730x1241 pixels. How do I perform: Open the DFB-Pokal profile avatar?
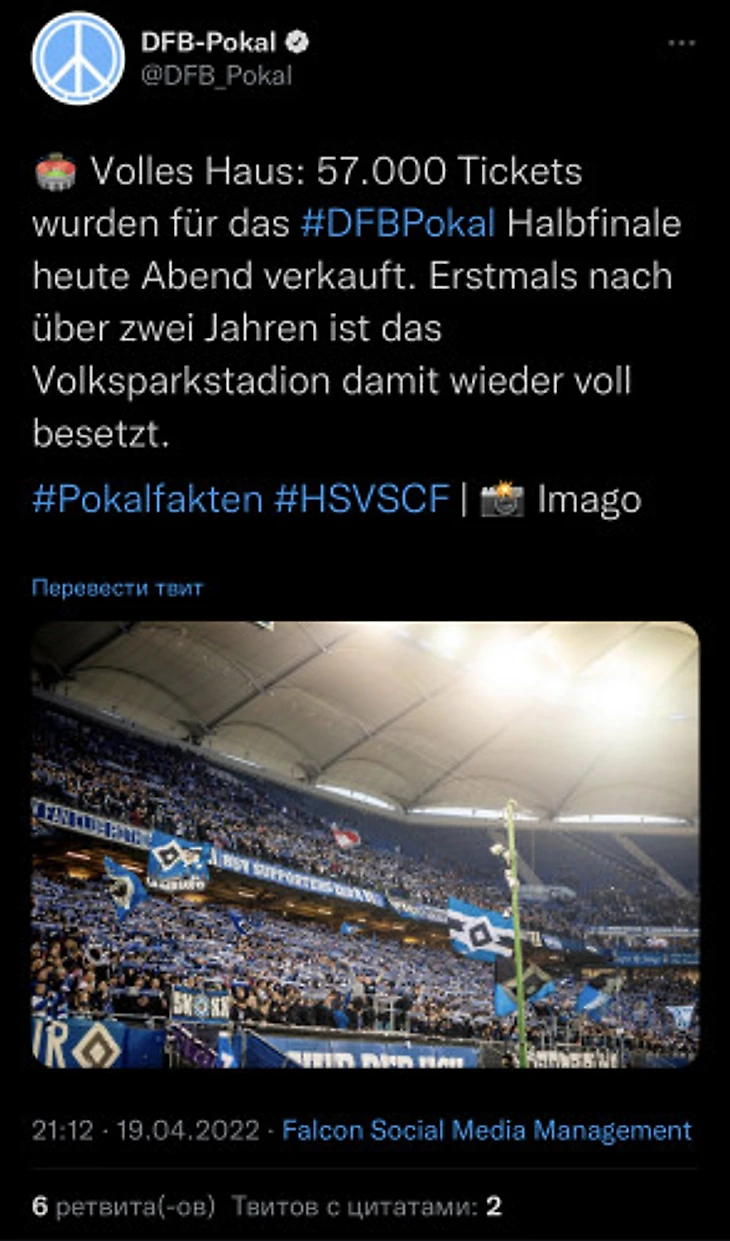(78, 58)
